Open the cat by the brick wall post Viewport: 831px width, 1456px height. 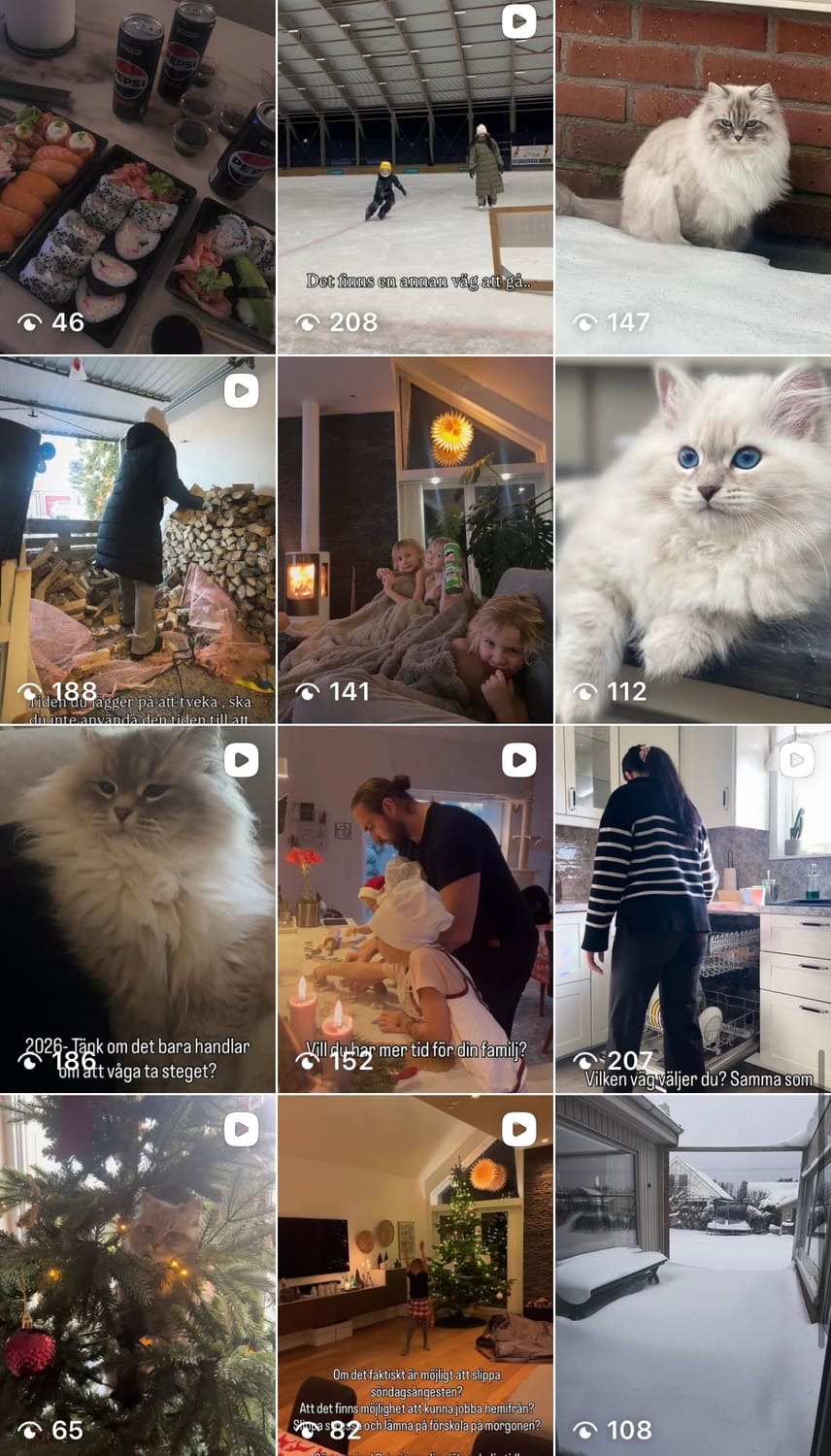point(692,177)
